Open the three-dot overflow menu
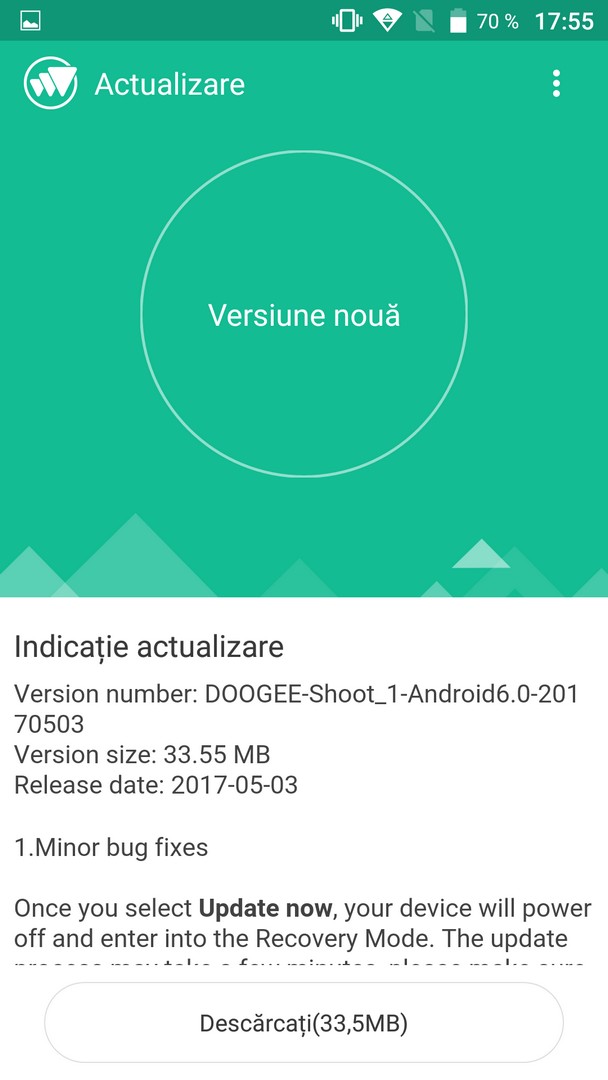This screenshot has height=1080, width=608. [556, 84]
